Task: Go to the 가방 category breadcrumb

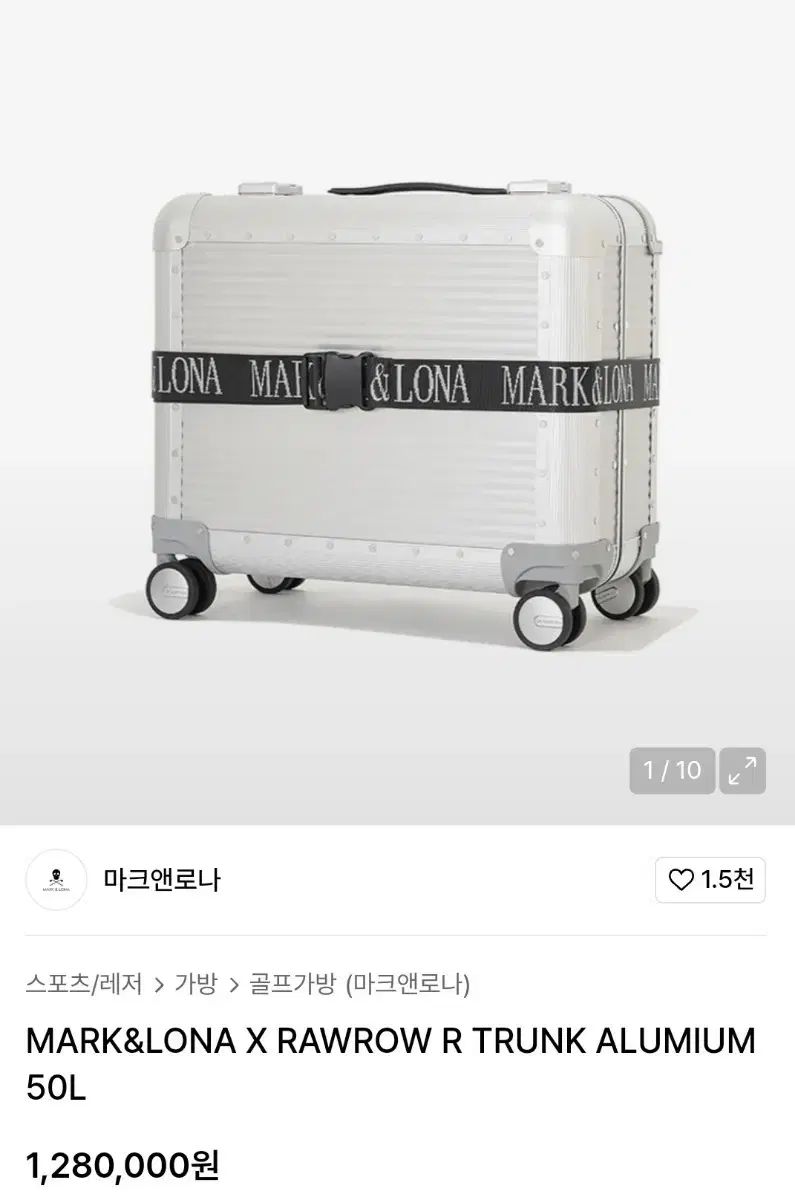Action: coord(195,984)
